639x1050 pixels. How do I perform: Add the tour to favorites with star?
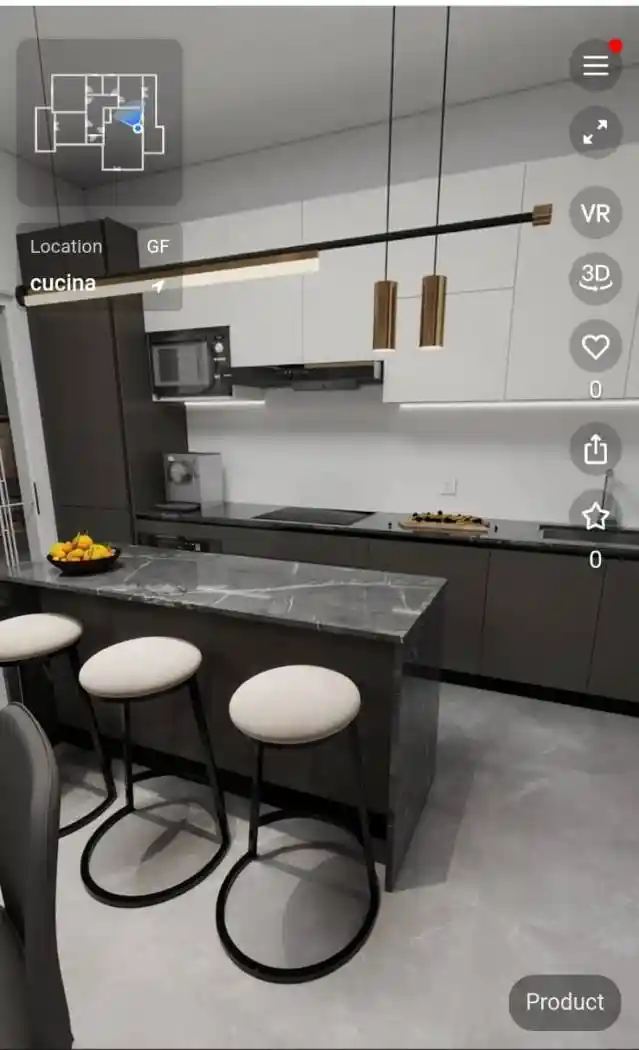[595, 516]
